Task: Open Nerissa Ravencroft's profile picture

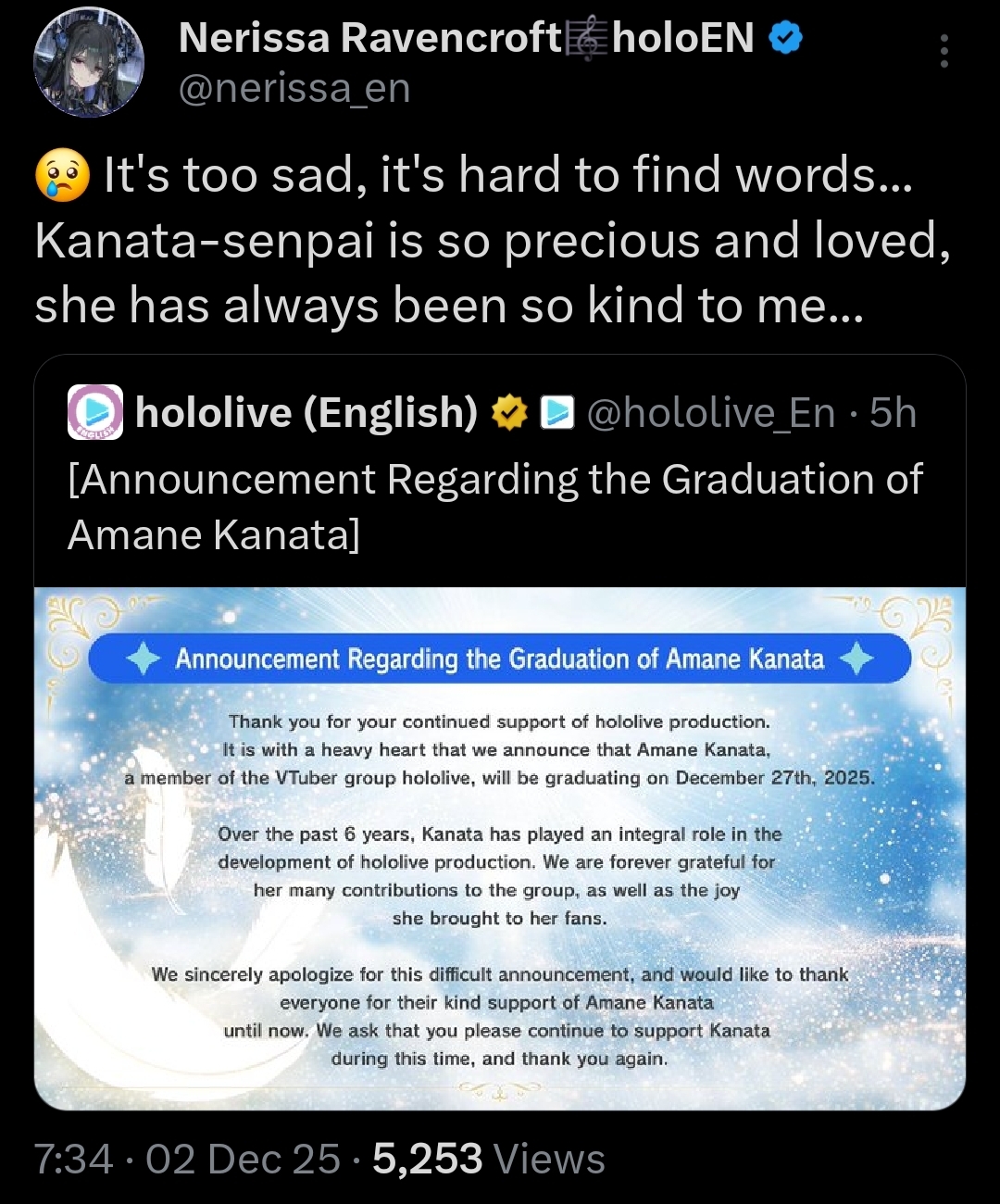Action: point(89,62)
